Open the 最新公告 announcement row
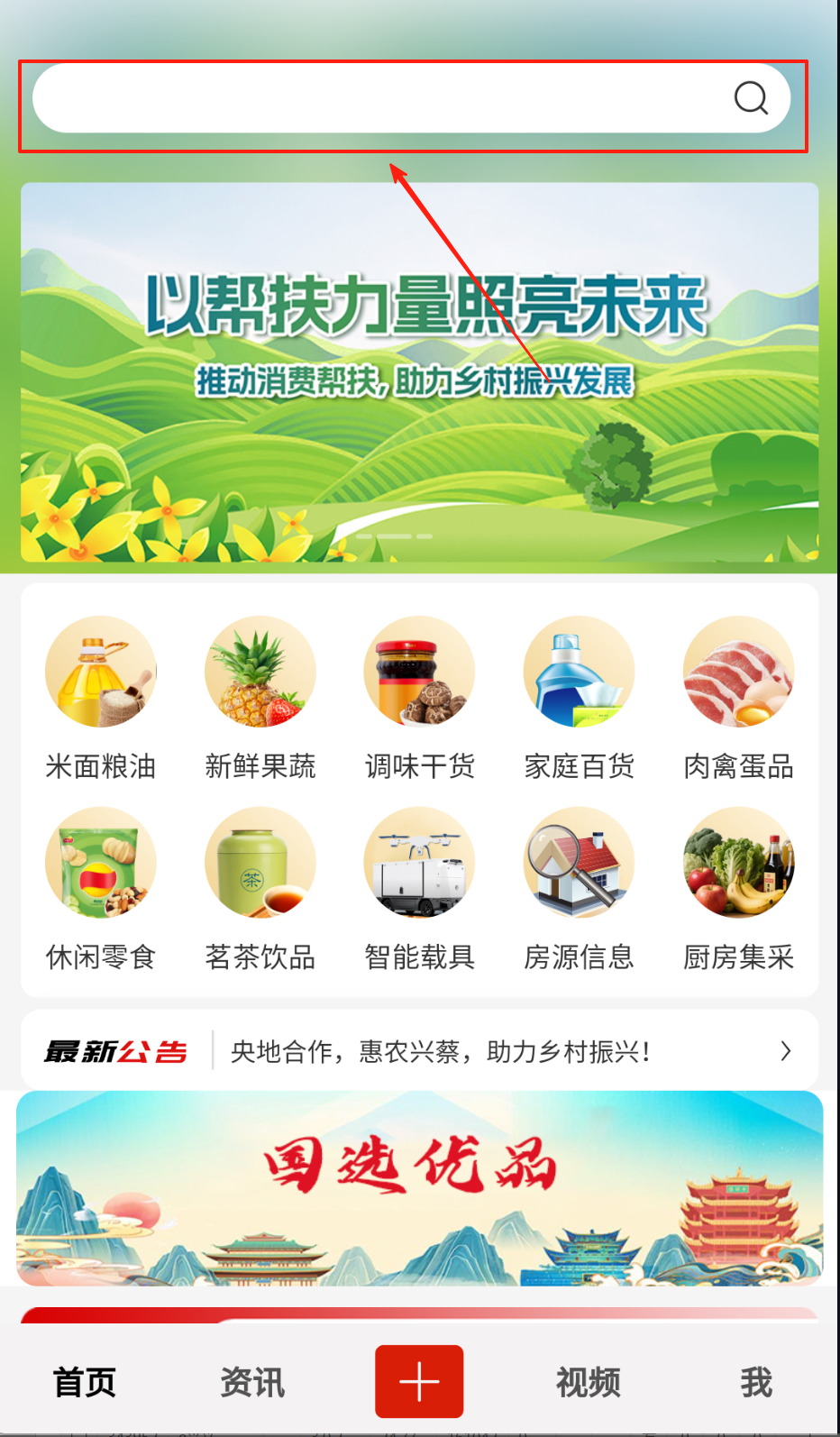 pyautogui.click(x=420, y=1050)
